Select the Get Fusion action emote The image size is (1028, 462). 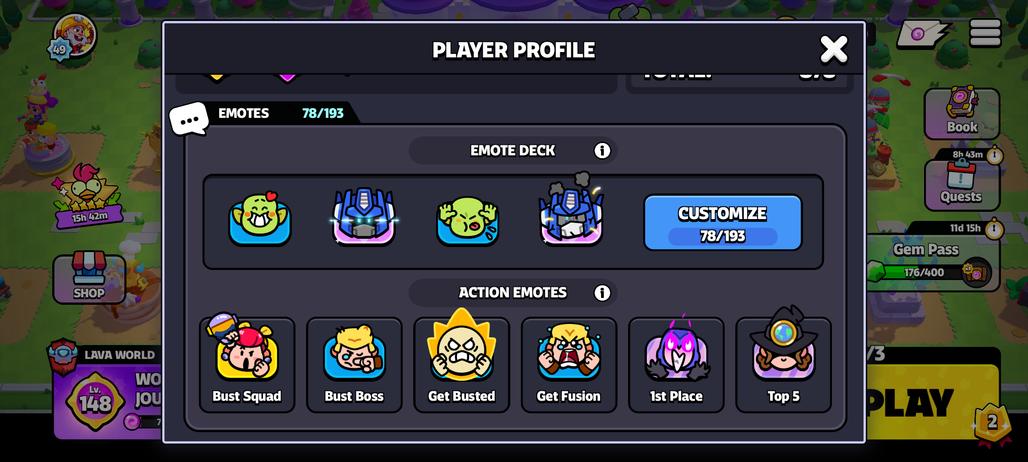(568, 364)
